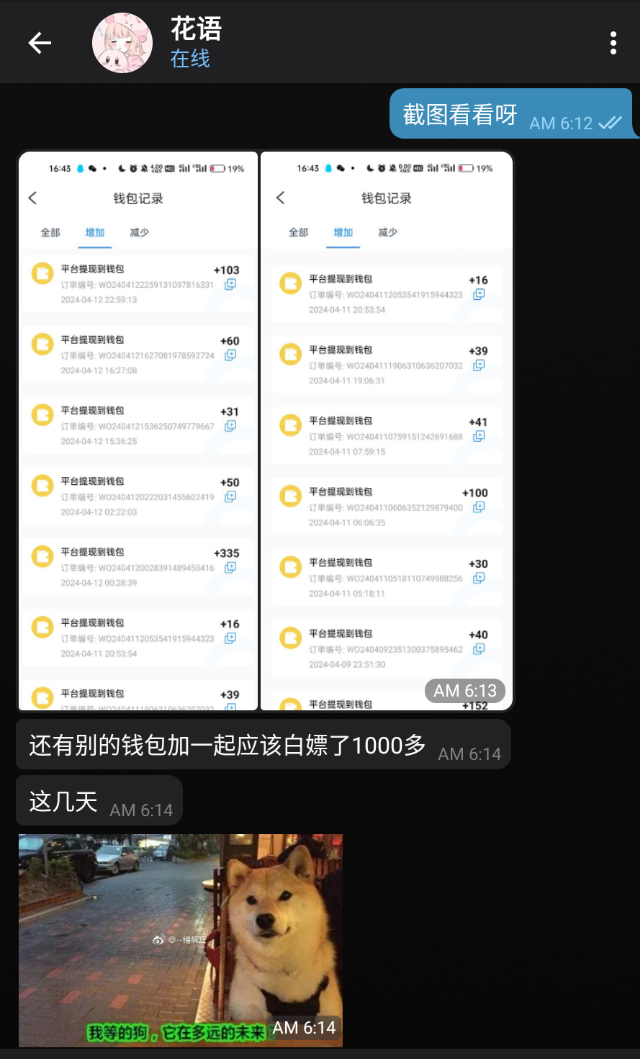Open 花语 contact info from the header name

[196, 30]
